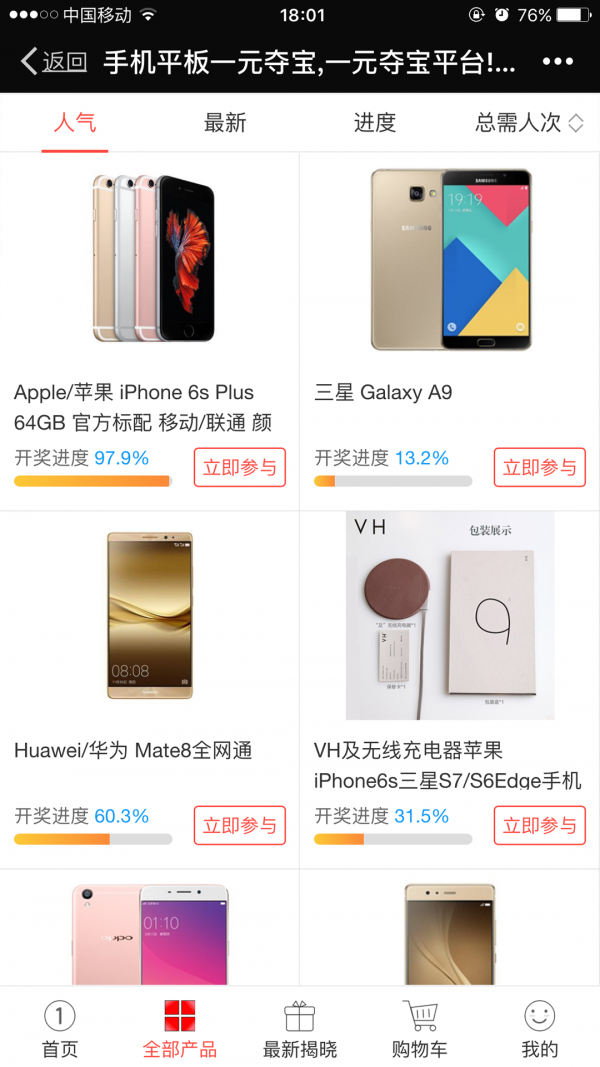View the 三星 Galaxy A9 product
Screen dimensions: 600x1067
(450, 260)
